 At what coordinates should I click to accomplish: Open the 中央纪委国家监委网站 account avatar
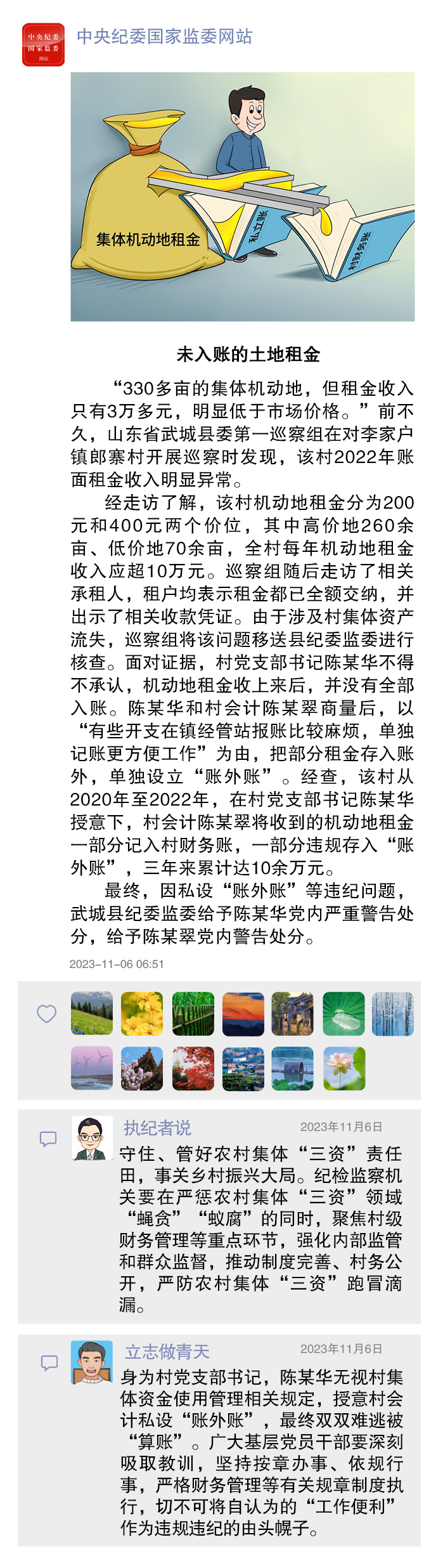pyautogui.click(x=43, y=44)
